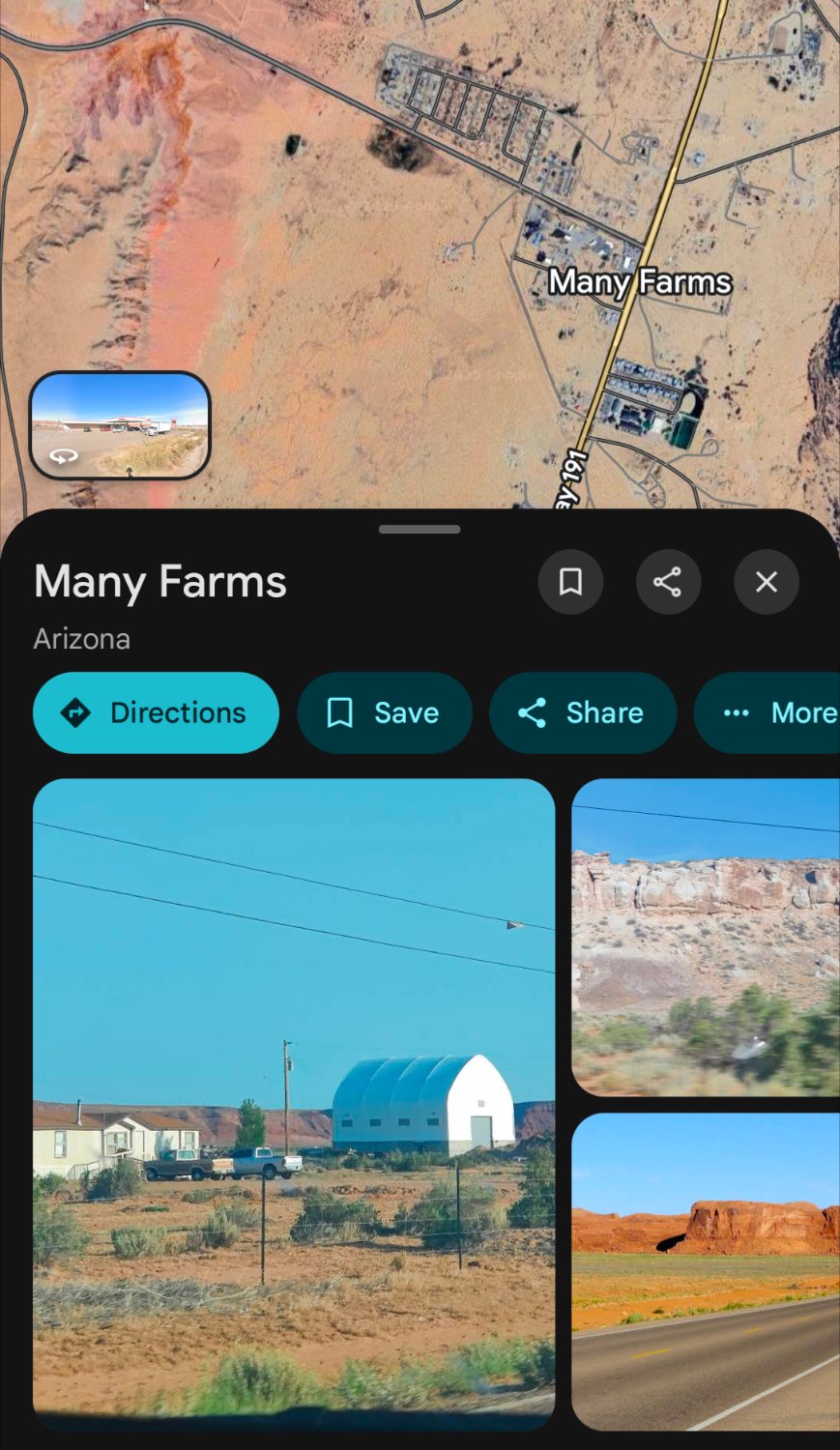The width and height of the screenshot is (840, 1450).
Task: Tap the Share chip
Action: [x=582, y=713]
